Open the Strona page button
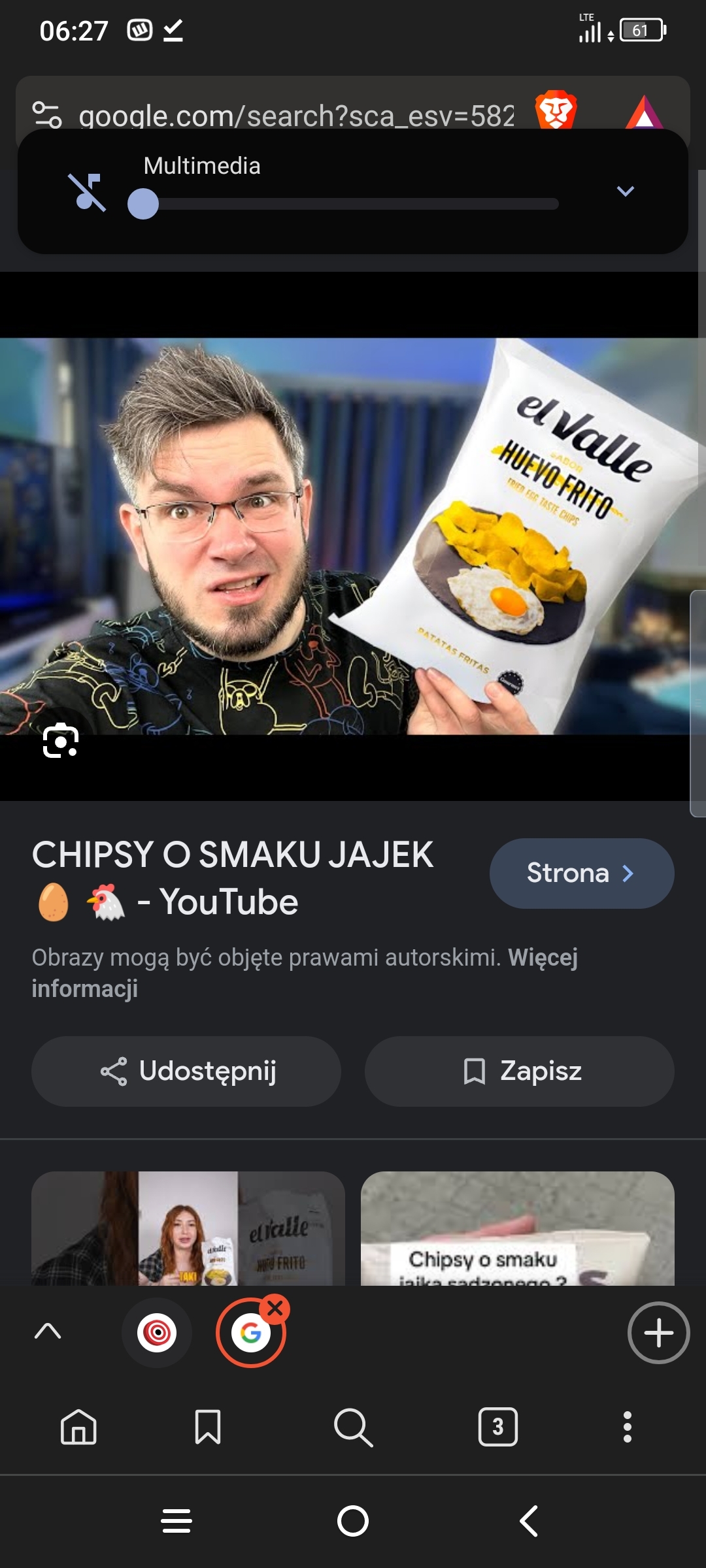Viewport: 706px width, 1568px height. tap(581, 873)
